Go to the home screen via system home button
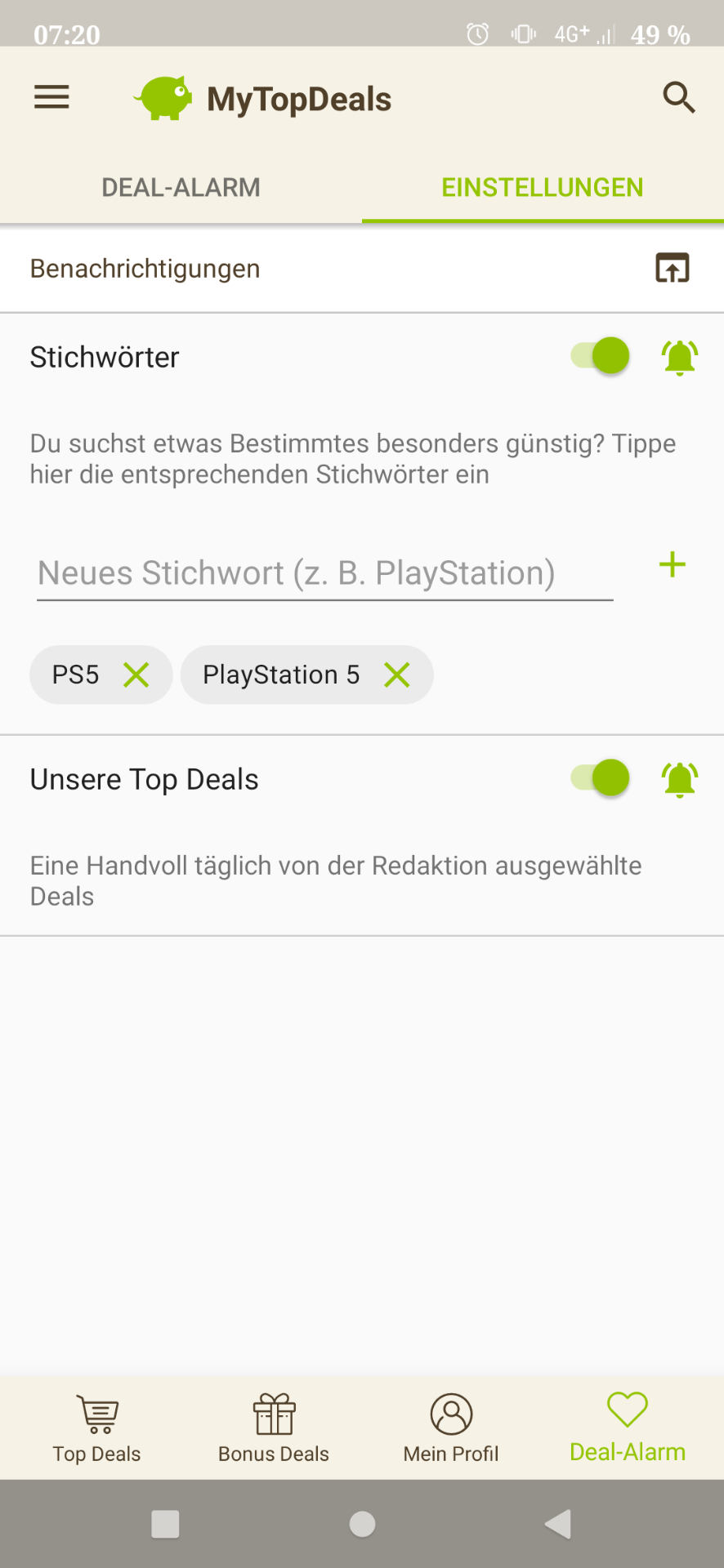This screenshot has width=724, height=1568. 362,1524
